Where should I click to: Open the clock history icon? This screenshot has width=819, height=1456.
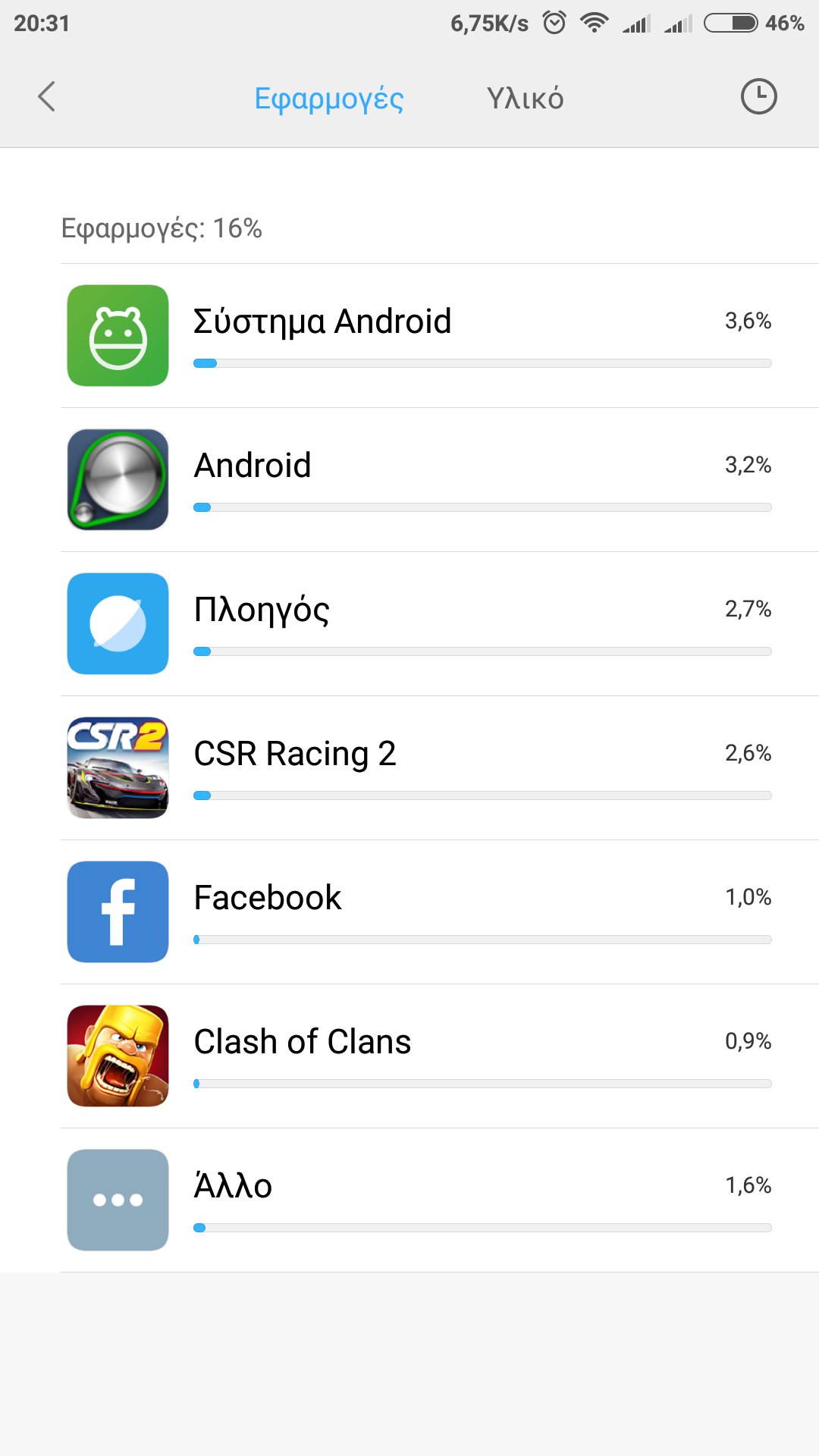point(758,97)
